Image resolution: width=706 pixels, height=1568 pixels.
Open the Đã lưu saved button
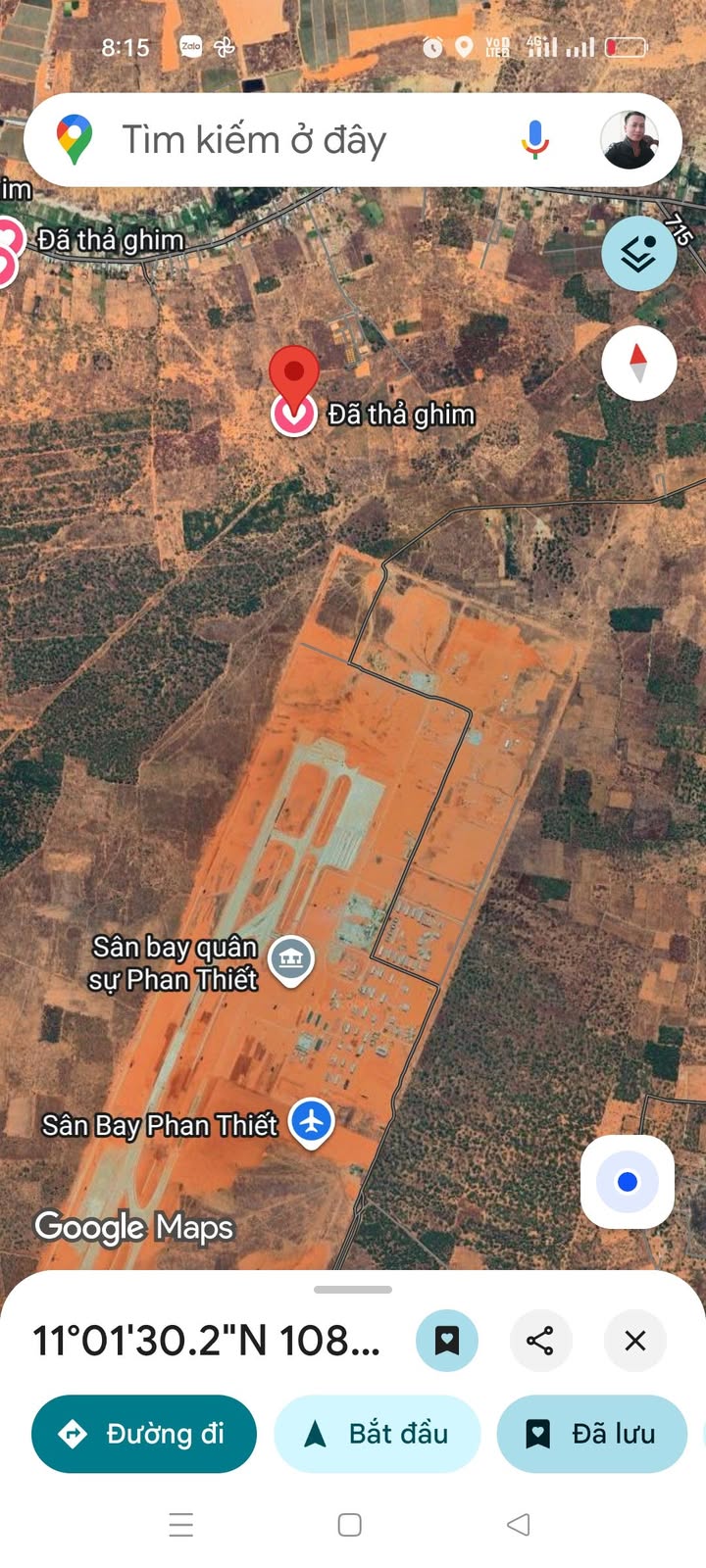click(x=592, y=1434)
